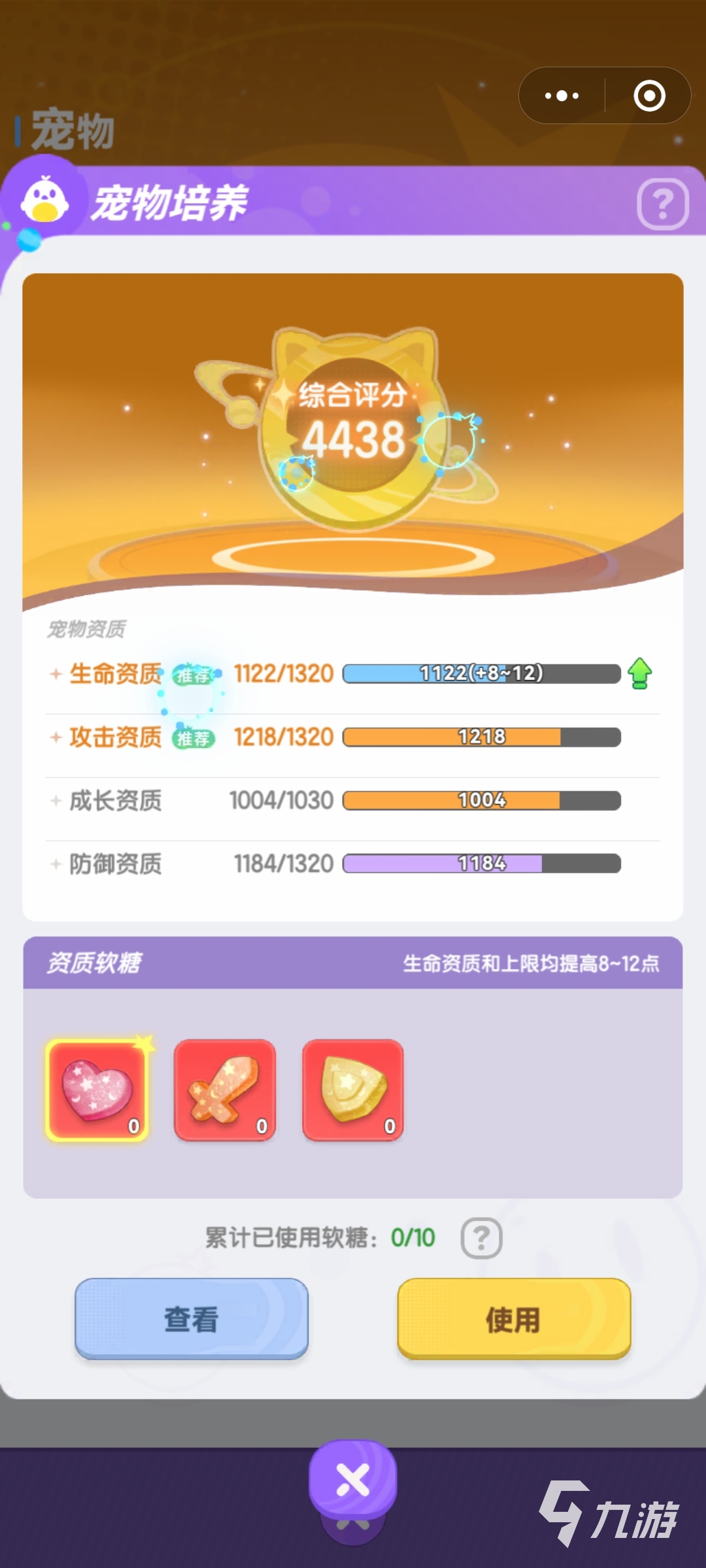Image resolution: width=706 pixels, height=1568 pixels.
Task: Select the heart-shaped 生命 candy
Action: (97, 1090)
